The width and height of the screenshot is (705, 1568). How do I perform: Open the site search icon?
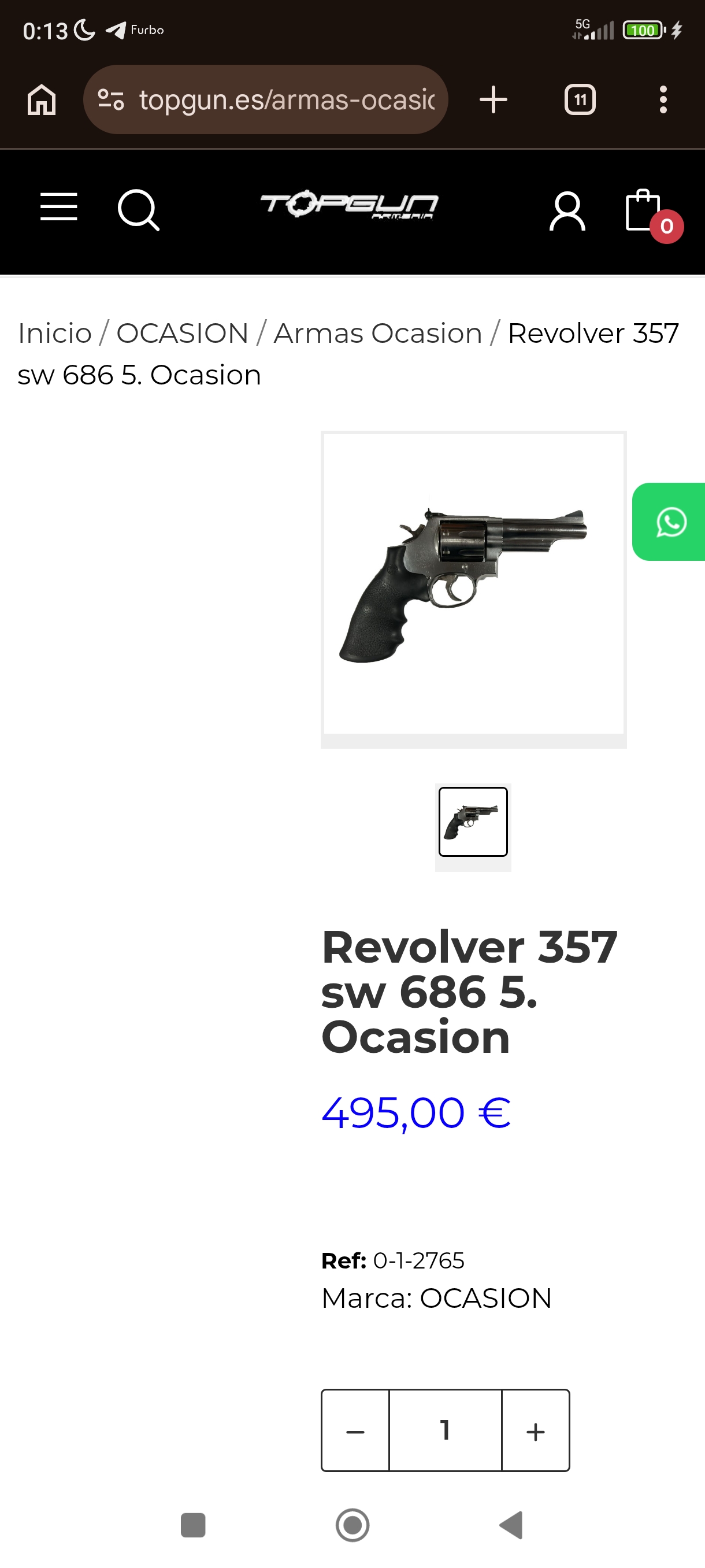coord(138,209)
